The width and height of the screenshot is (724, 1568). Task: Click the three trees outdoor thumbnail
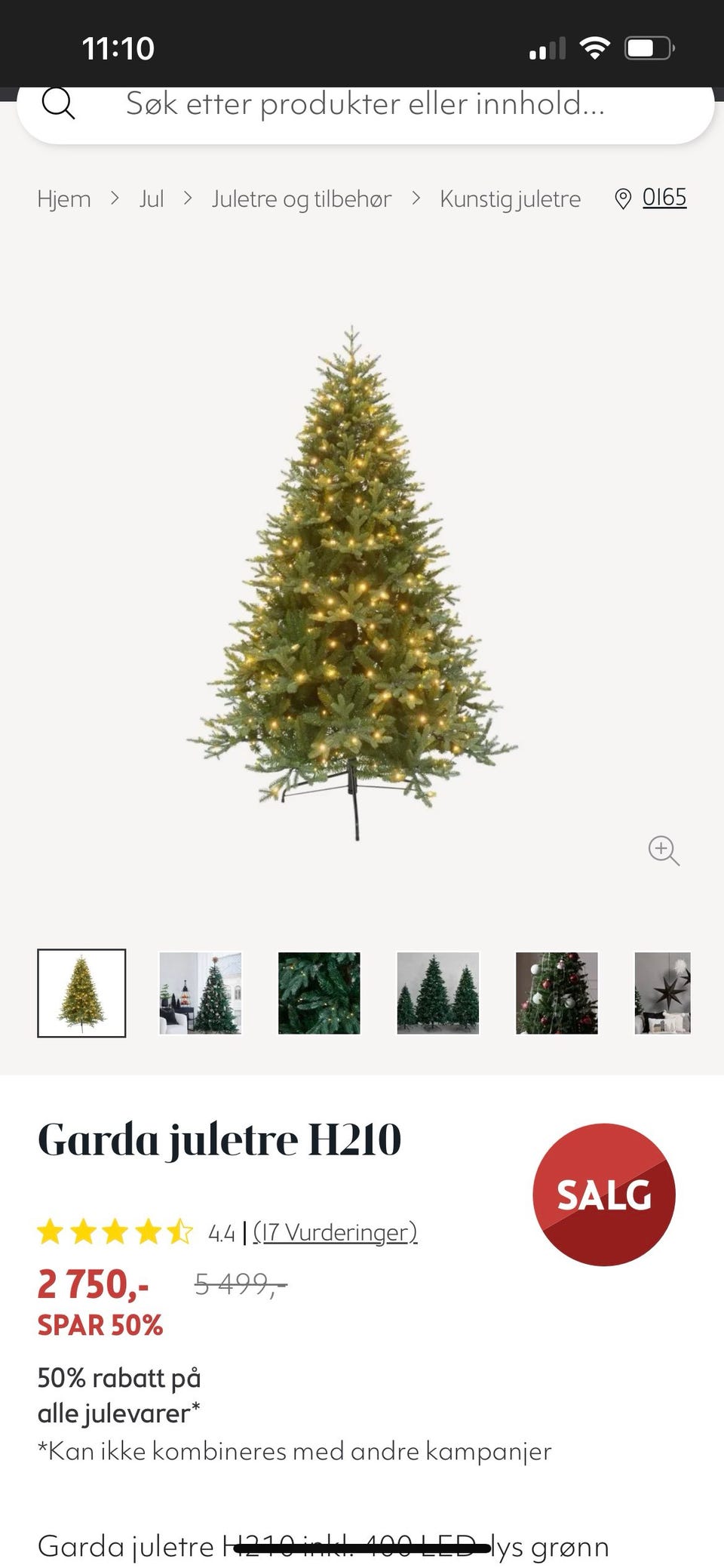click(437, 994)
